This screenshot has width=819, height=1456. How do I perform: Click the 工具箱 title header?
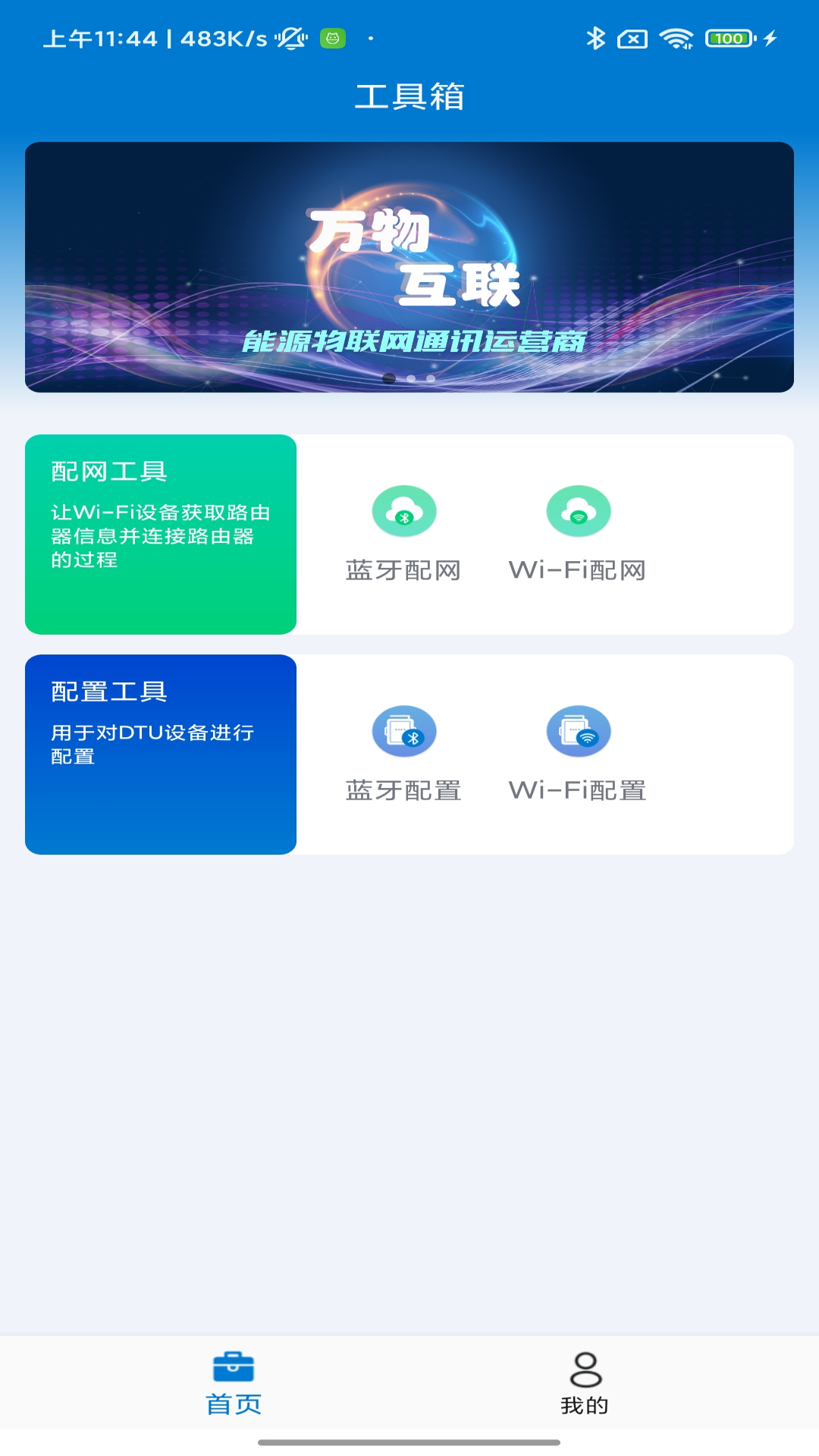(x=409, y=96)
